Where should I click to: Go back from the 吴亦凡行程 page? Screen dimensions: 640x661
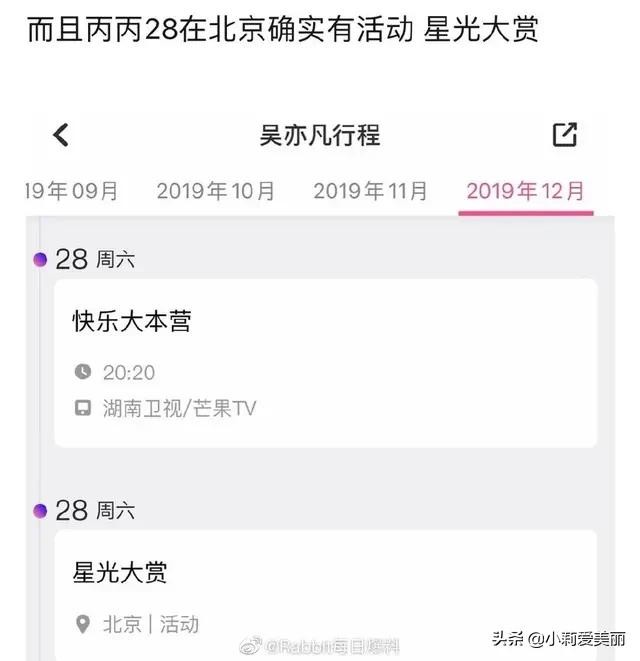61,135
